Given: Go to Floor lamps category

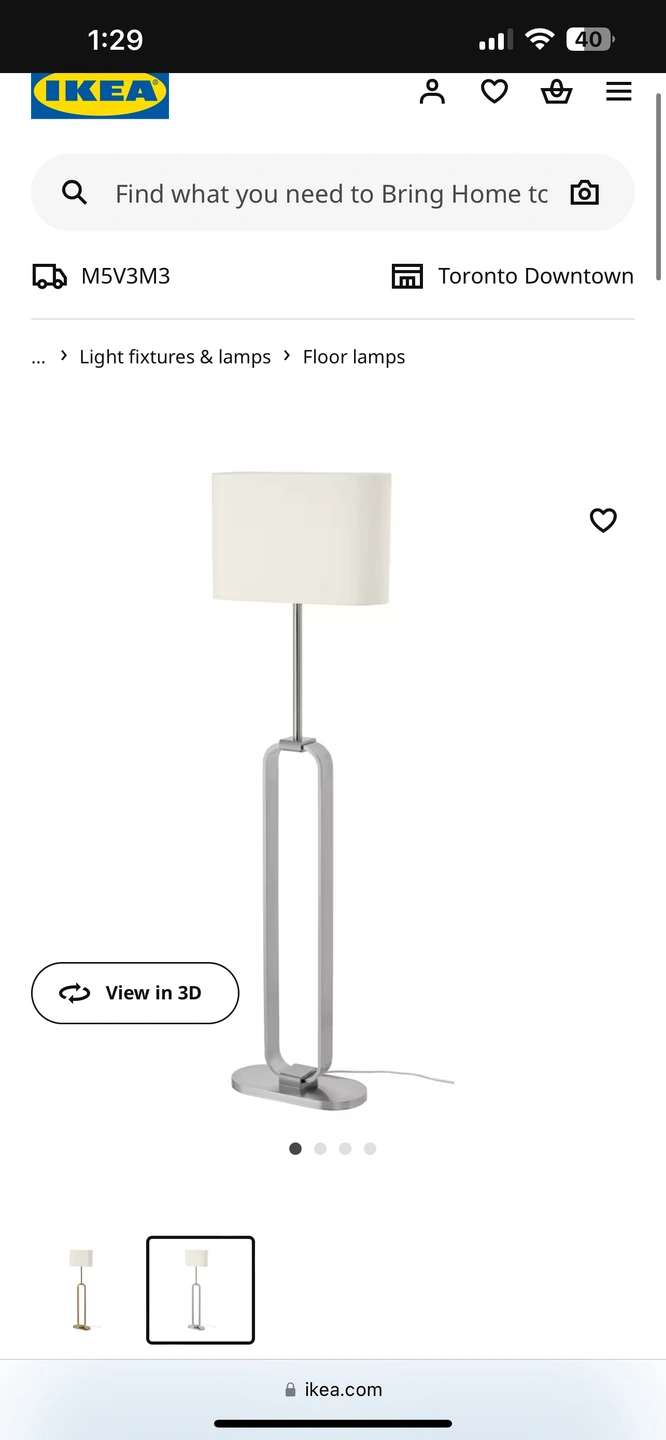Looking at the screenshot, I should tap(354, 357).
